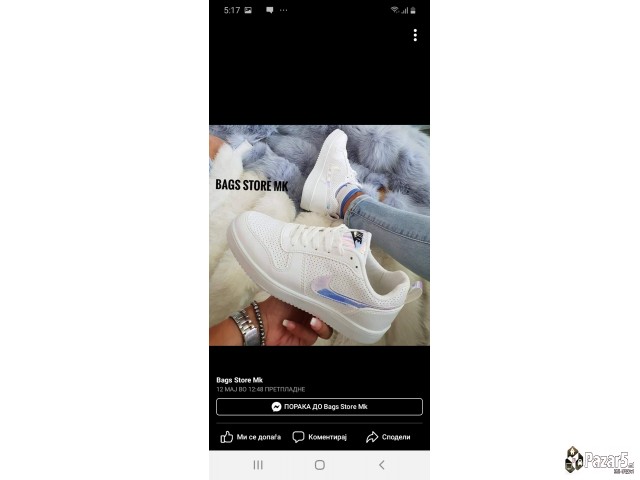Tap the white sneakers photo

(319, 235)
